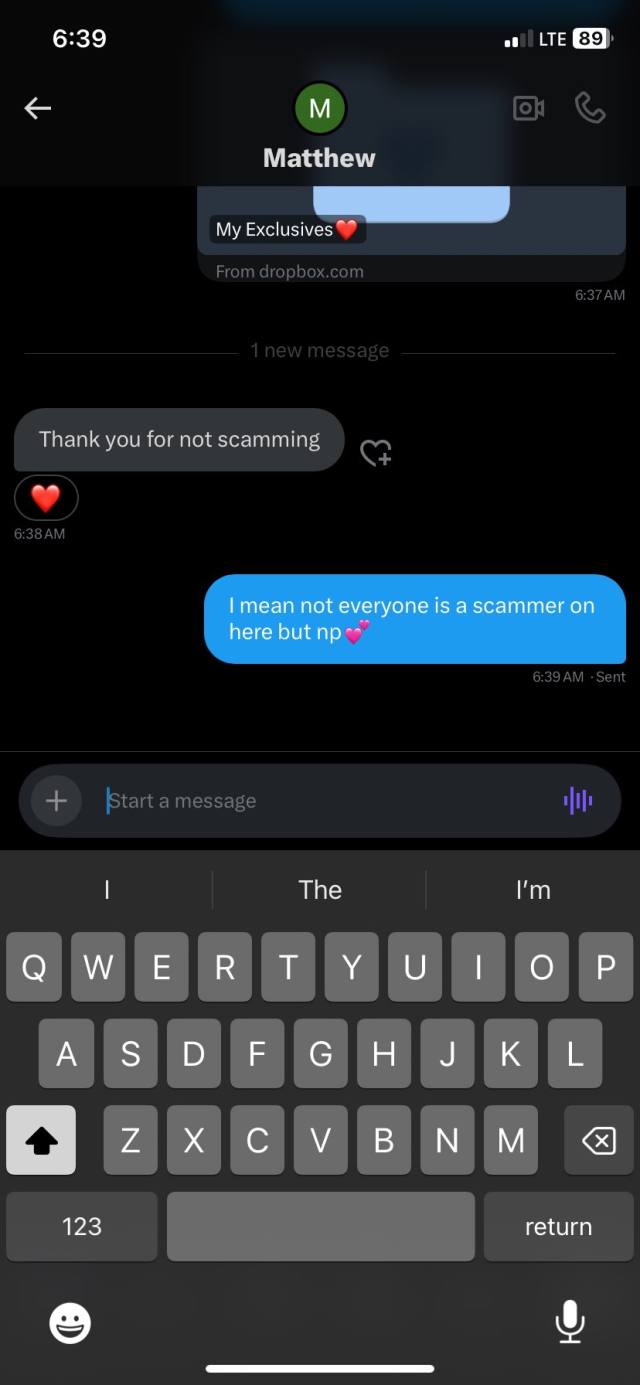
Task: Tap the return key
Action: [x=558, y=1226]
